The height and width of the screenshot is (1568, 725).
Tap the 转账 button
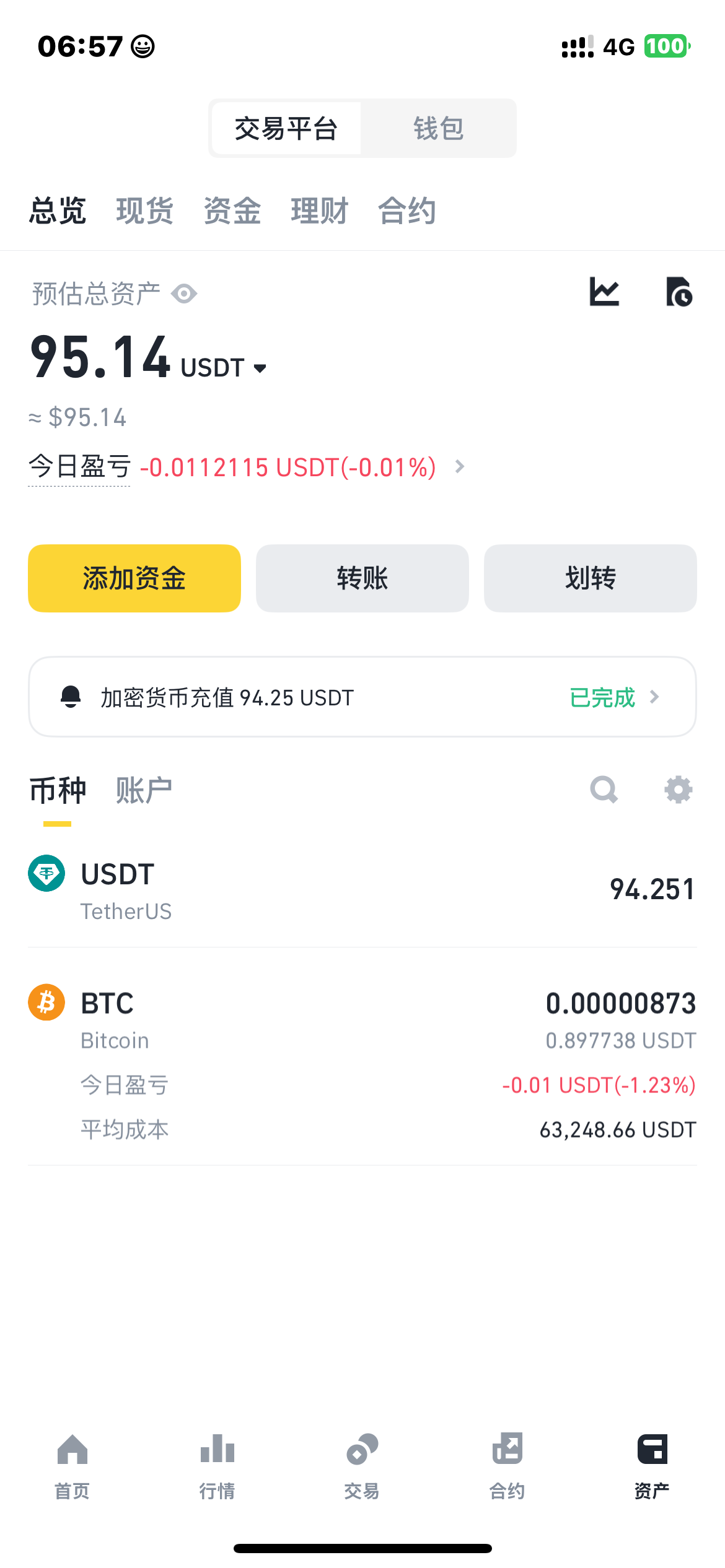click(x=362, y=578)
